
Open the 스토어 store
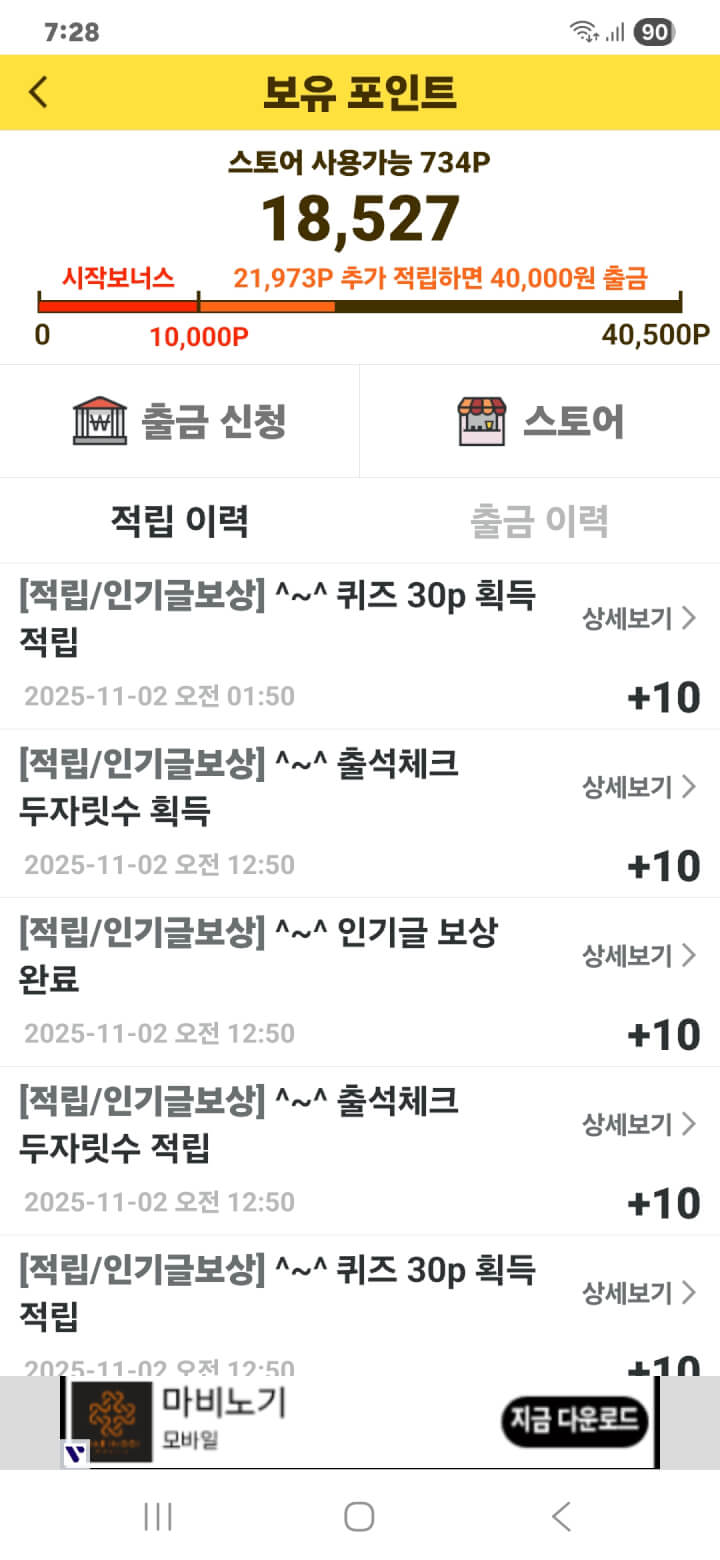pos(540,421)
